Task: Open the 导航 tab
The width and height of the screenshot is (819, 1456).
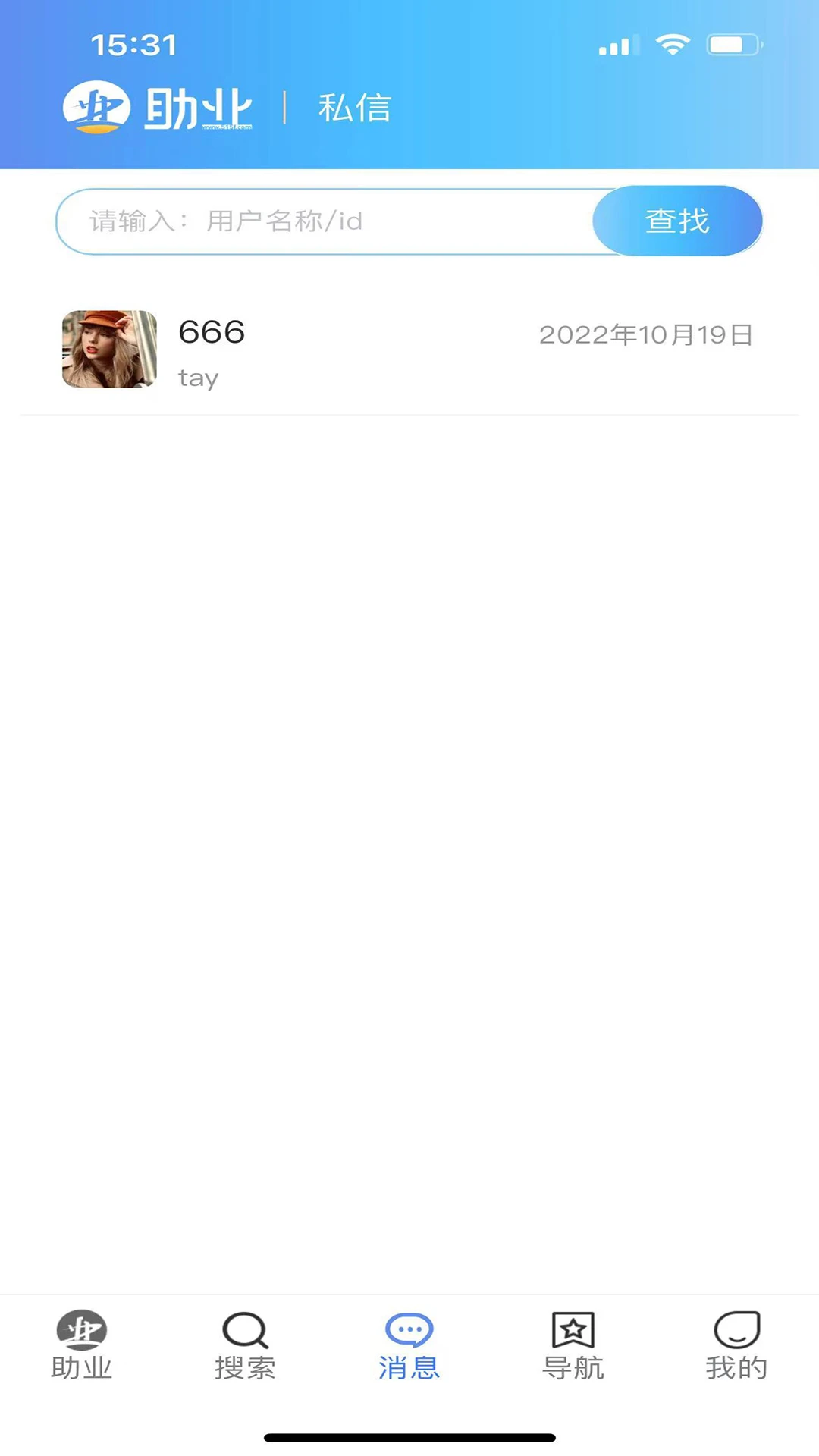Action: pos(573,1346)
